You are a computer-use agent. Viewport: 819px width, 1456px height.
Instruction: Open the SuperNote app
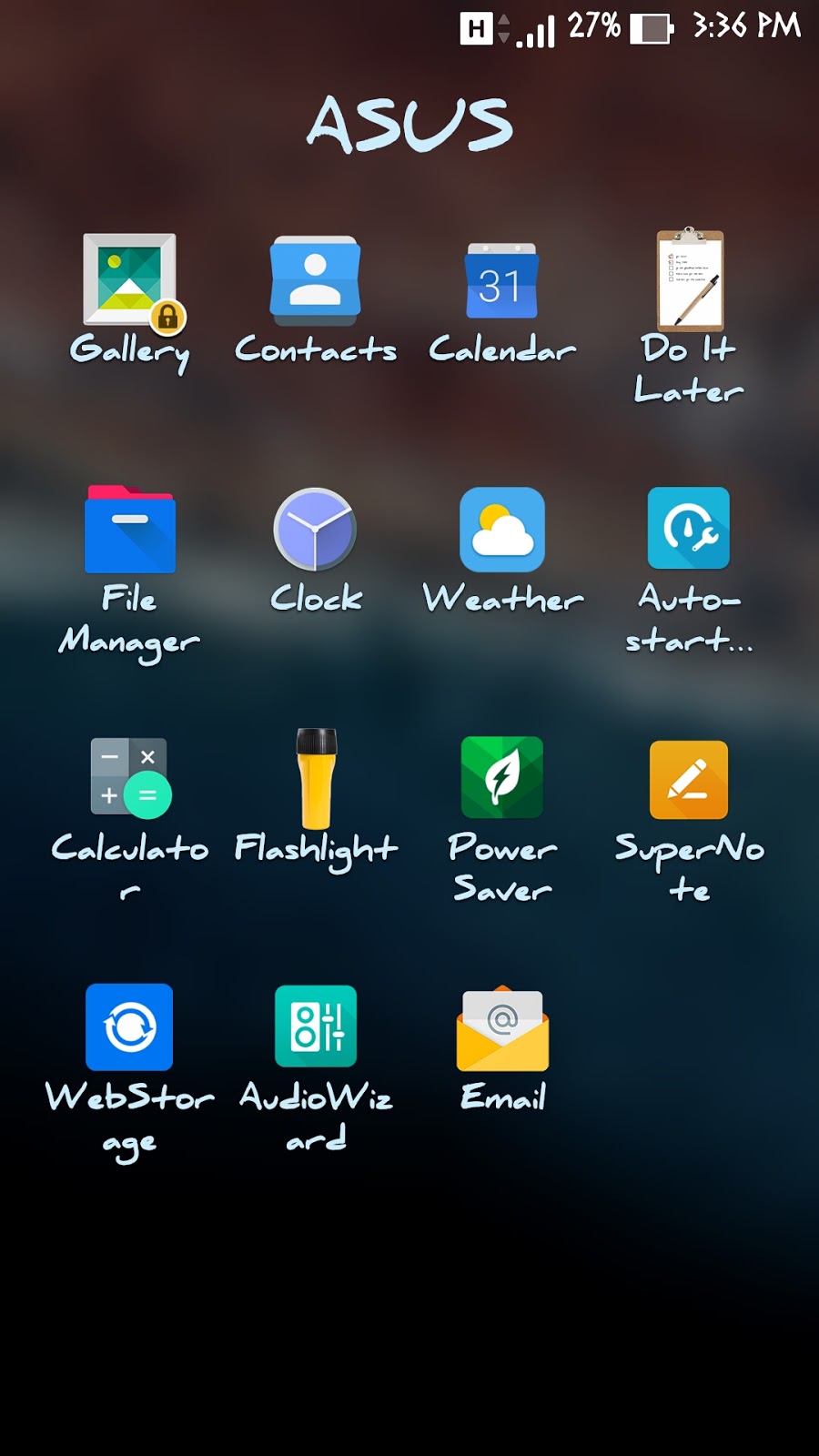click(x=689, y=780)
